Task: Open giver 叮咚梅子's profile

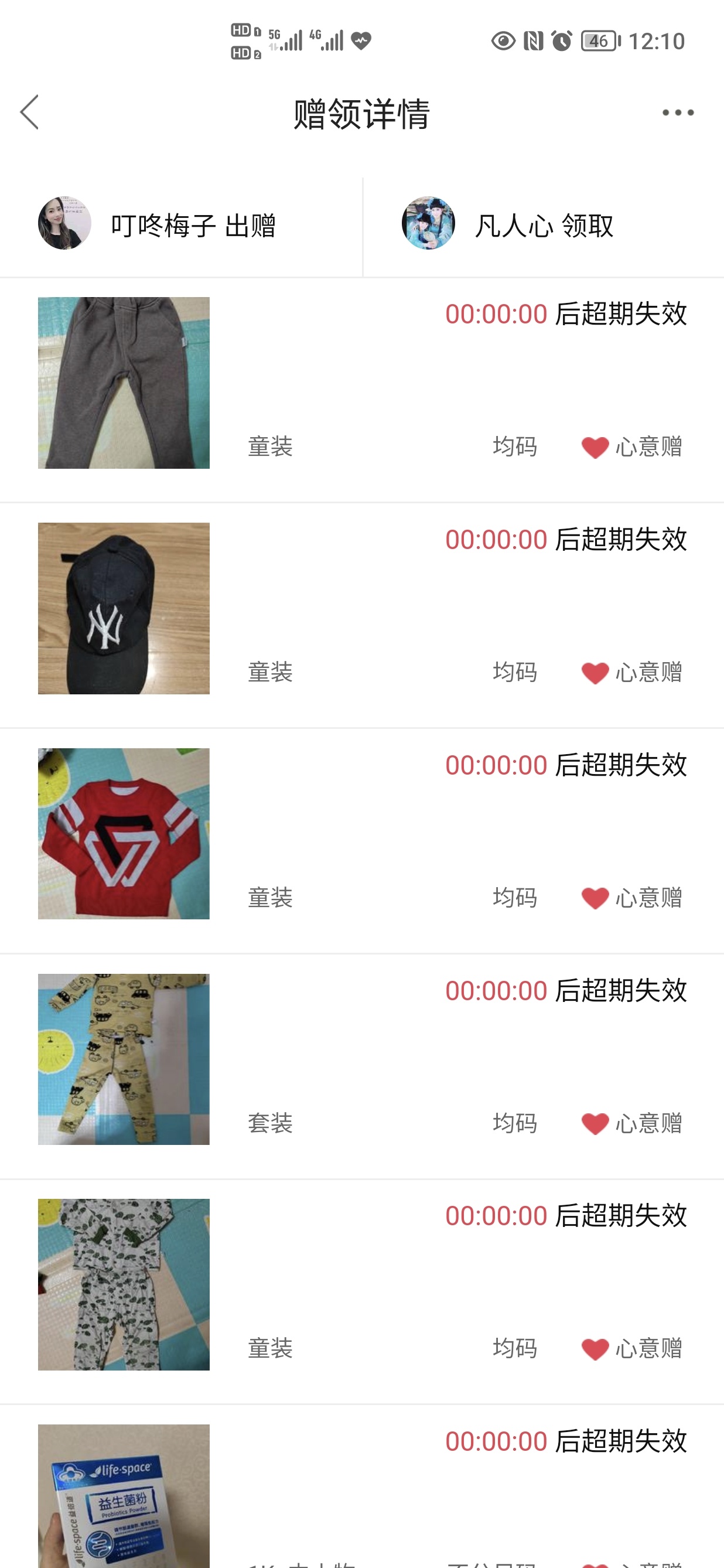Action: (x=65, y=223)
